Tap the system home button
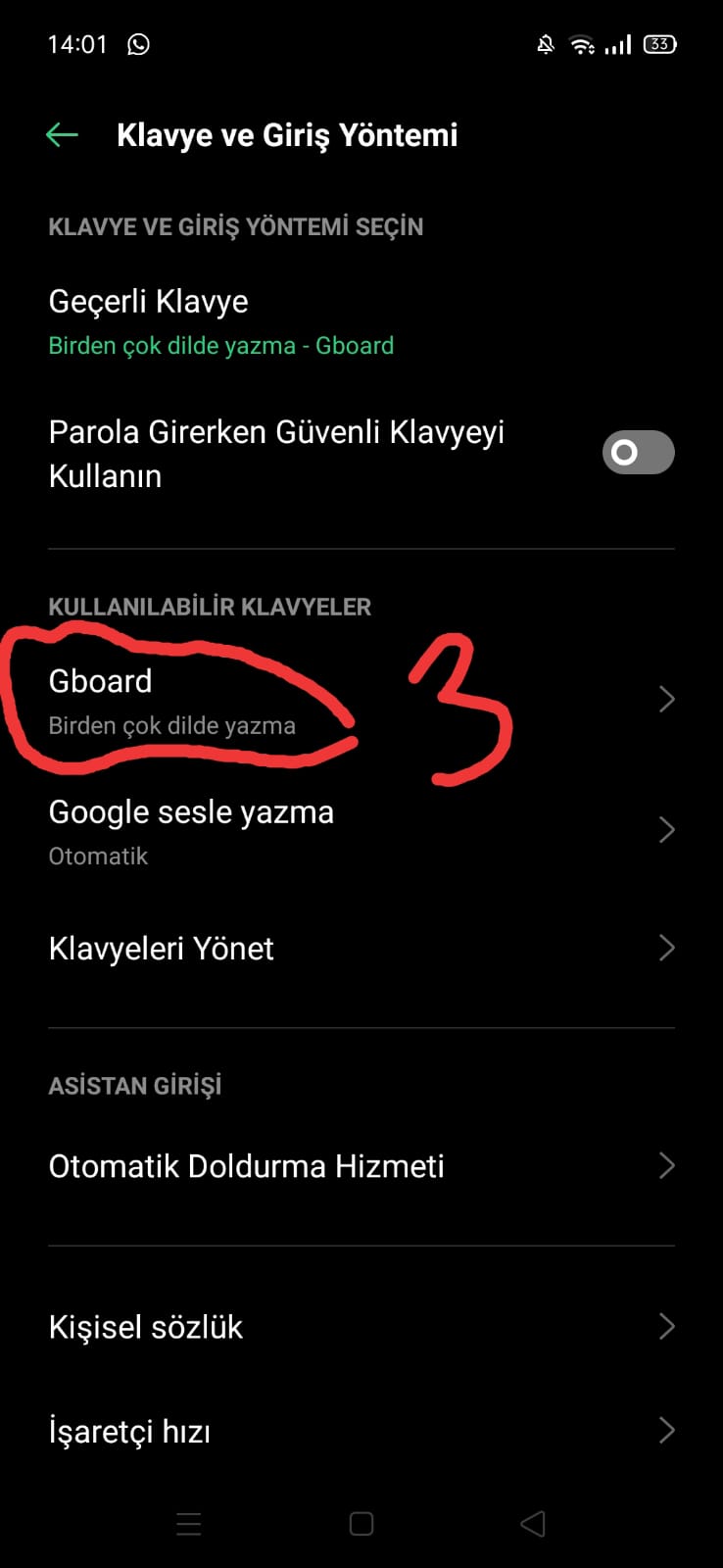 coord(361,1524)
